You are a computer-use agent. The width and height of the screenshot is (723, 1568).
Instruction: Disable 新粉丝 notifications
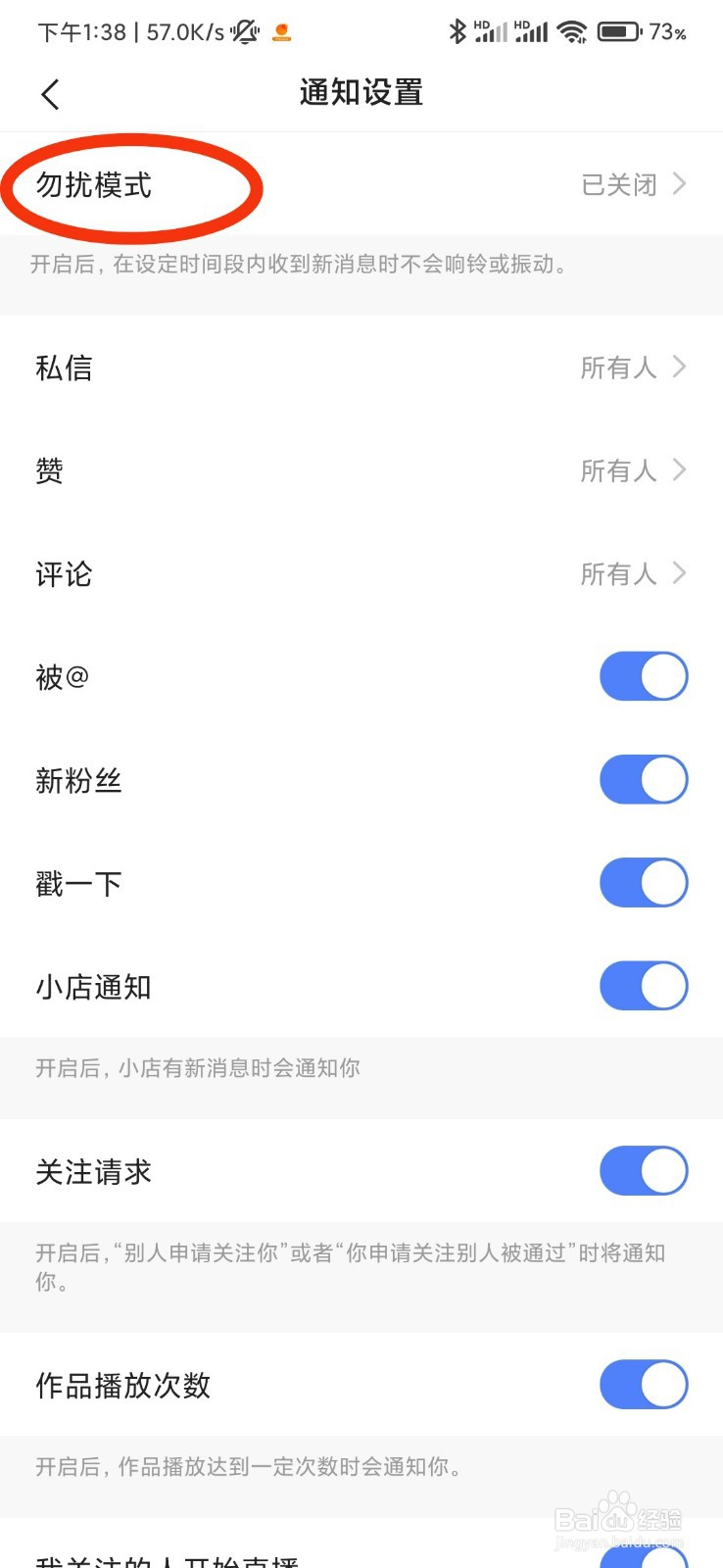pos(643,780)
